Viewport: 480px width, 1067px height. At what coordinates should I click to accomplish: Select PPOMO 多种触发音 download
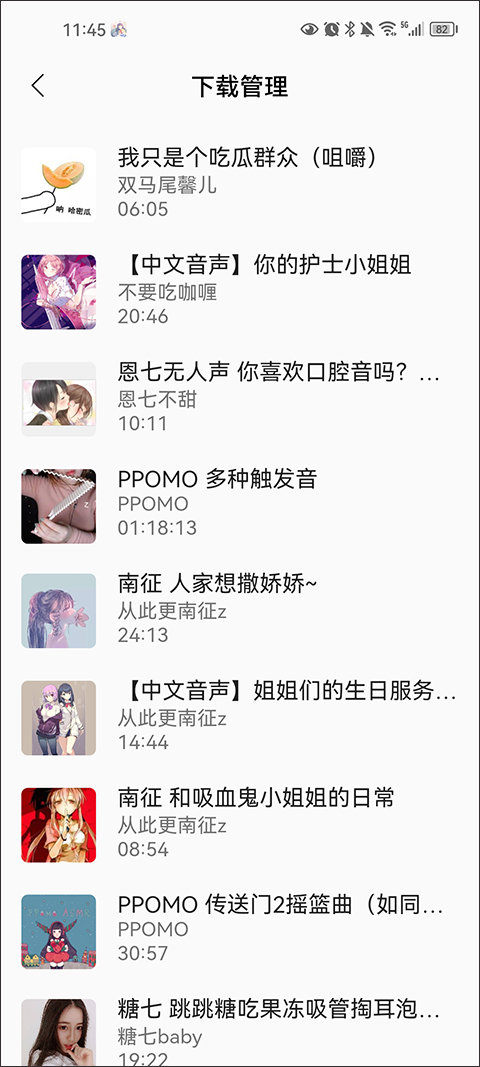point(240,505)
